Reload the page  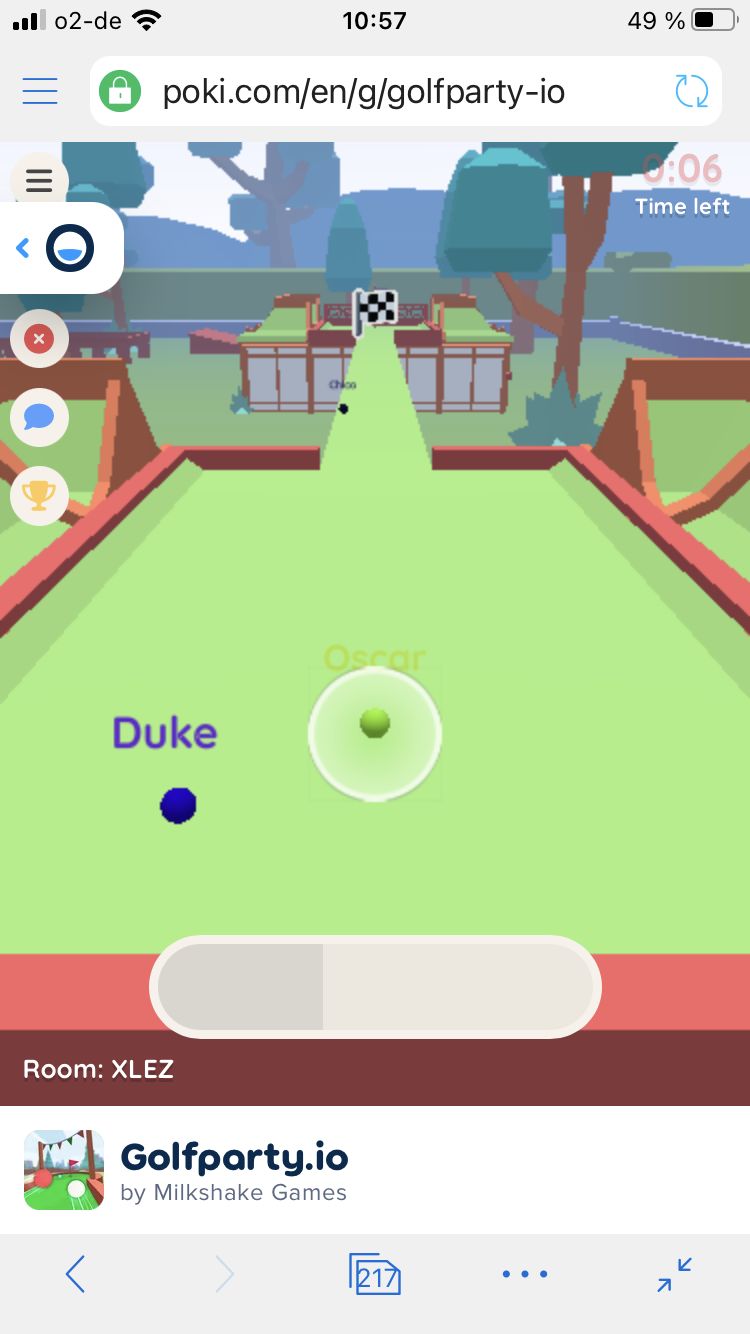691,92
